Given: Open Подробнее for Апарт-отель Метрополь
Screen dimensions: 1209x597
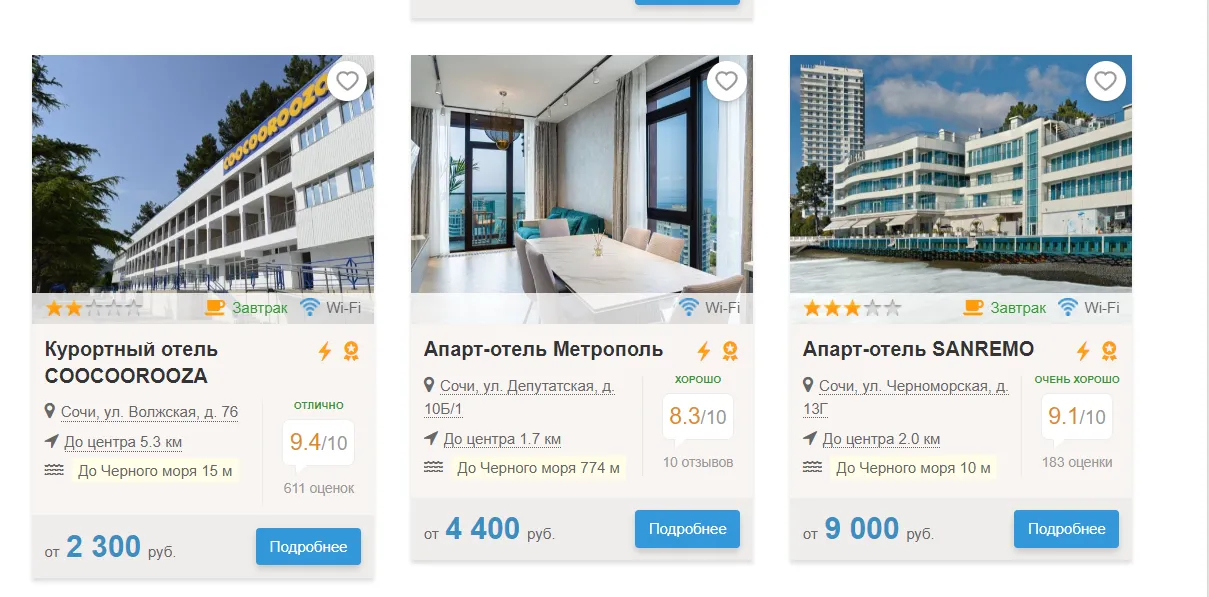Looking at the screenshot, I should point(687,529).
